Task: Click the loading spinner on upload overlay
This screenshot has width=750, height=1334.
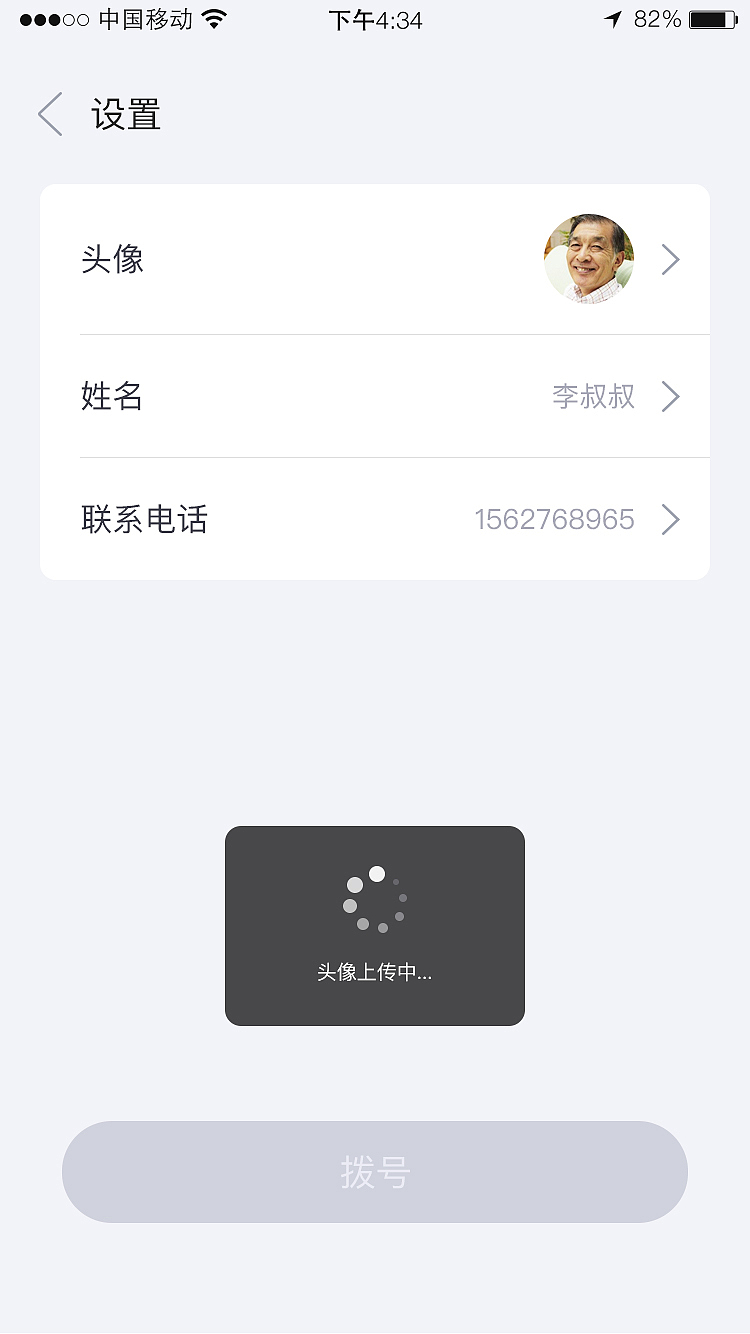Action: (375, 902)
